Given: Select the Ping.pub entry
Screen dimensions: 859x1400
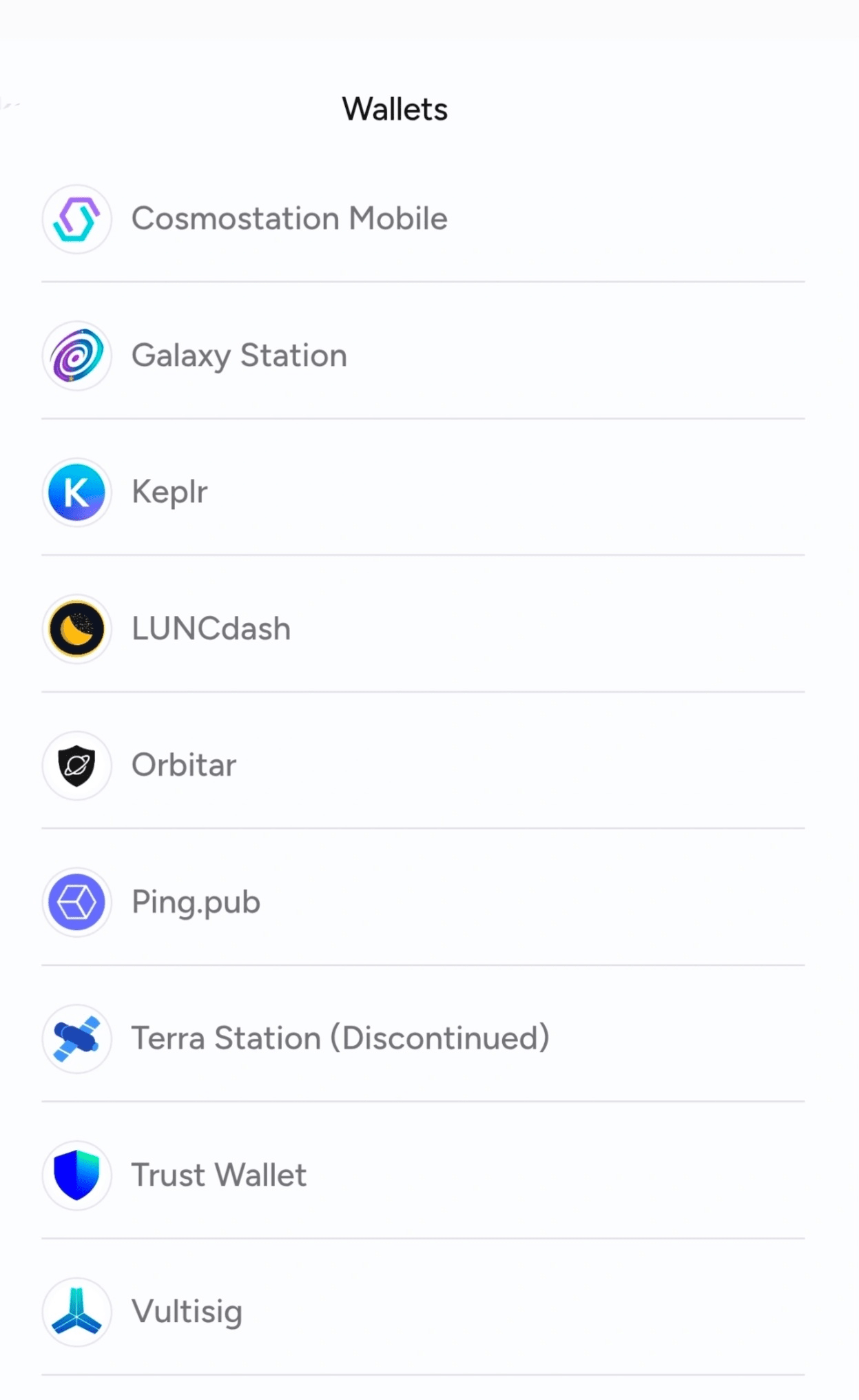Looking at the screenshot, I should [x=196, y=902].
